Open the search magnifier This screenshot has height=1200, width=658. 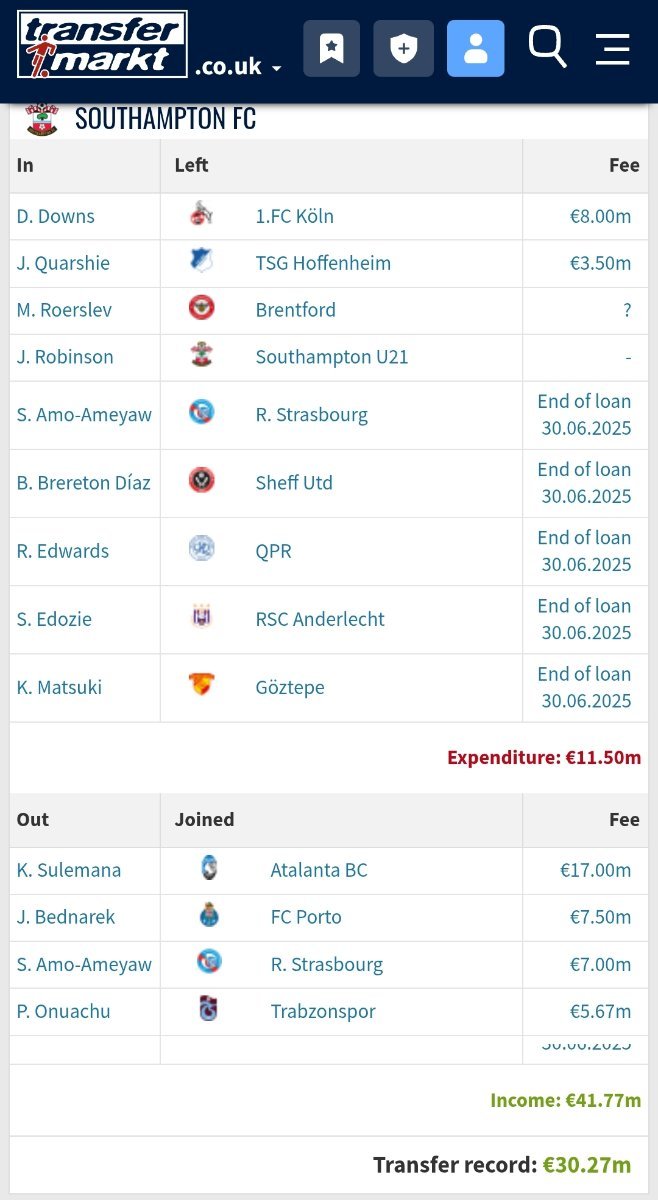[547, 47]
